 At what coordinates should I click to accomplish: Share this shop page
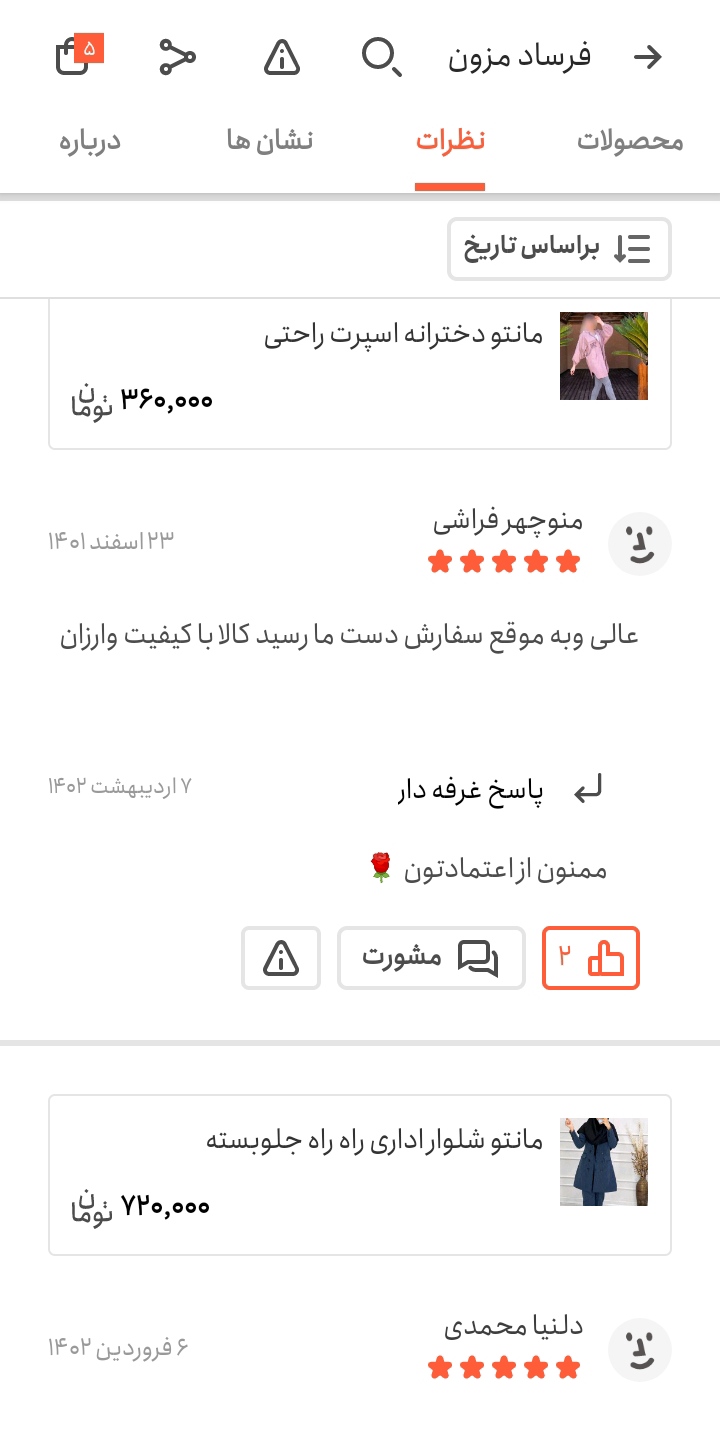177,57
